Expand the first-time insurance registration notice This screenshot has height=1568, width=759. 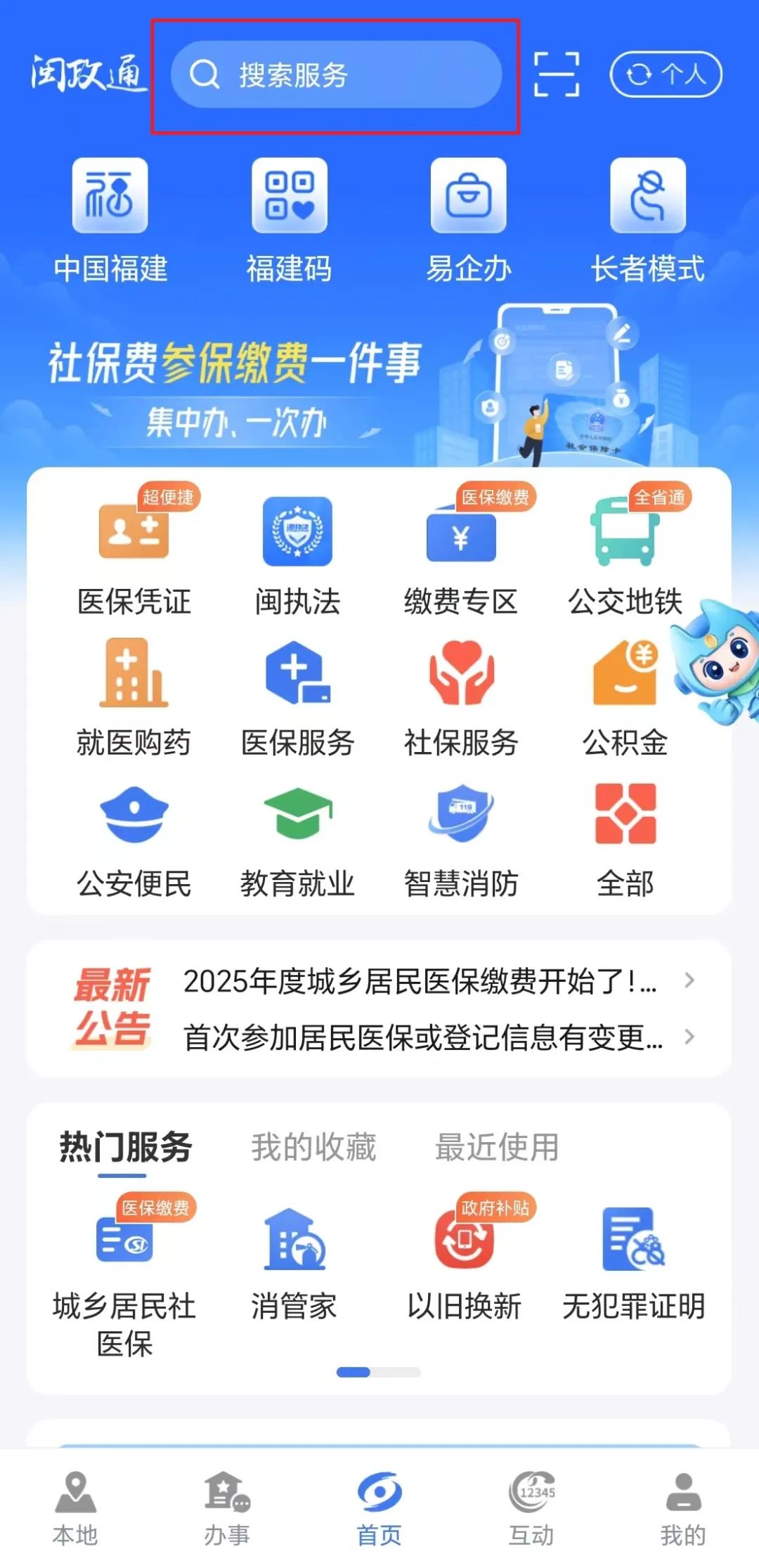[x=422, y=1036]
